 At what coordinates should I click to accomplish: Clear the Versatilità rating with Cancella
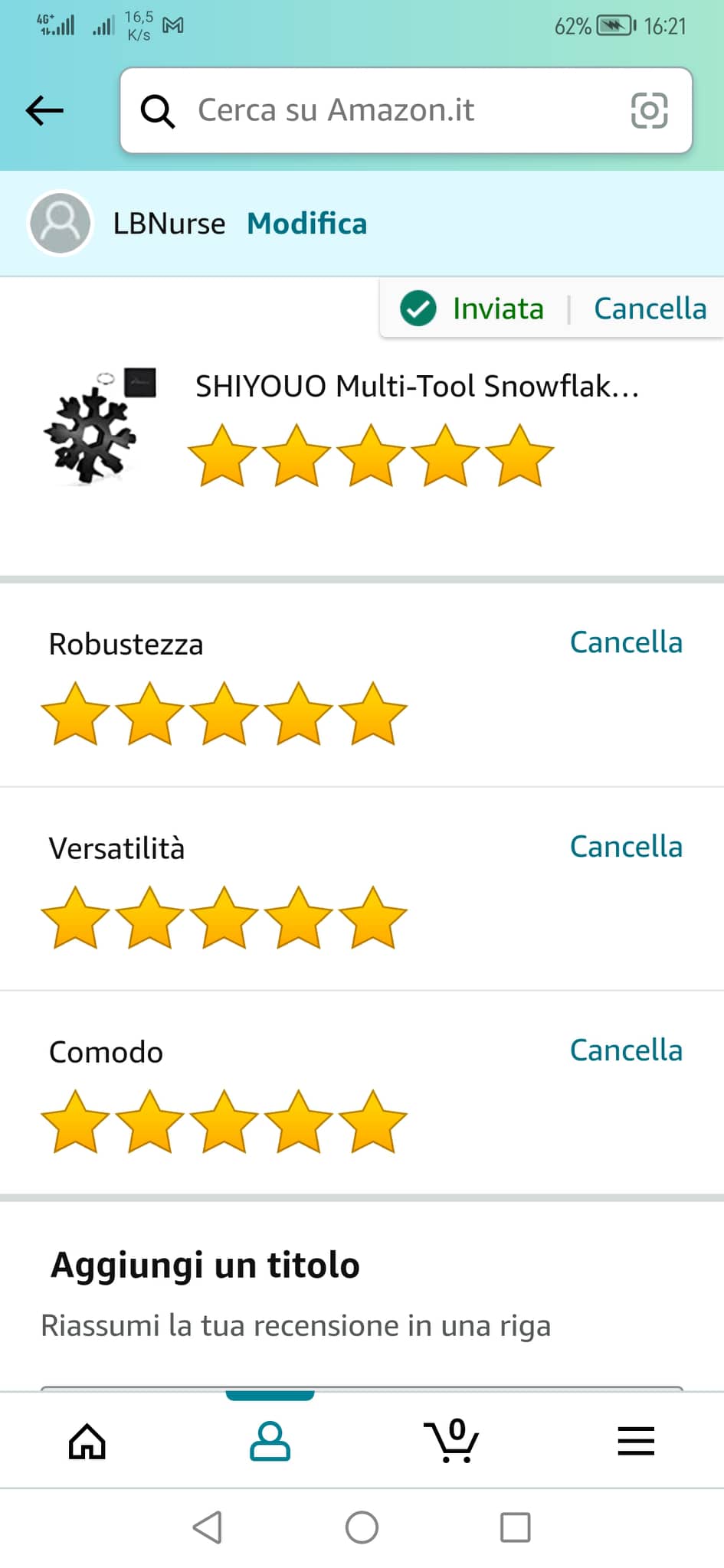[x=626, y=847]
